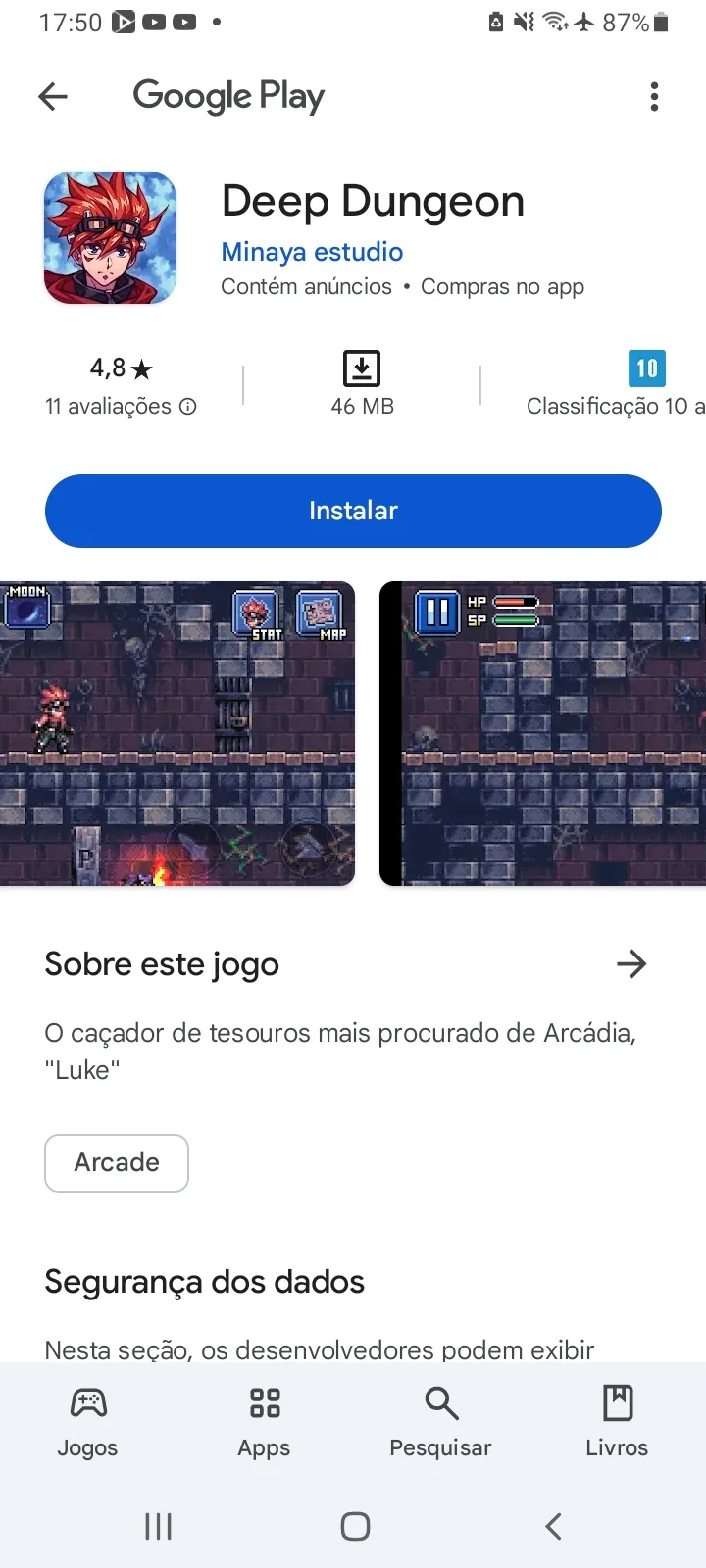Open the Pesquisar tab

tap(440, 1423)
